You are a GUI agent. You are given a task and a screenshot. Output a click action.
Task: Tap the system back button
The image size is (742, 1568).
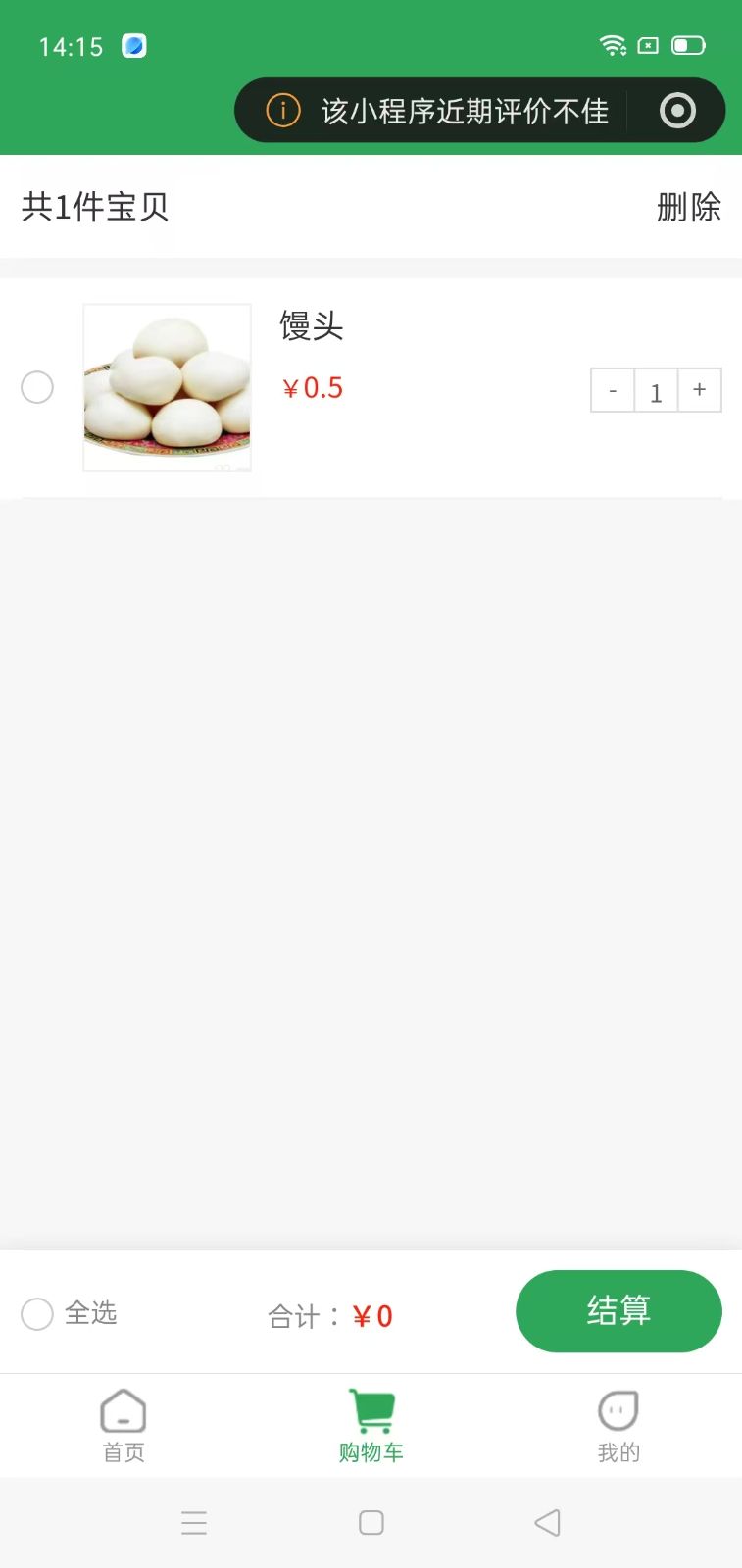[547, 1522]
